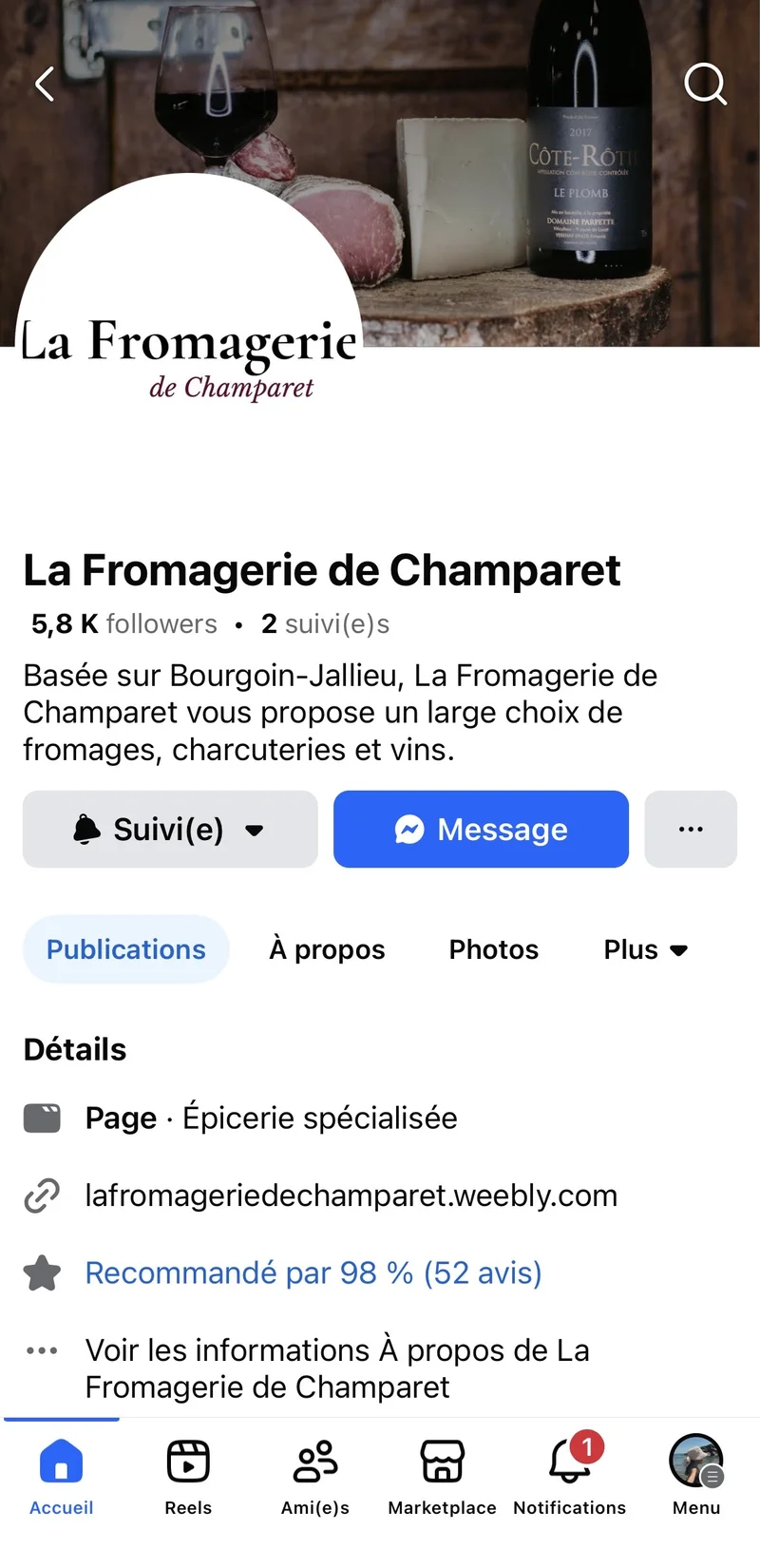
Task: Expand the Suivi(e) dropdown arrow
Action: pos(255,829)
